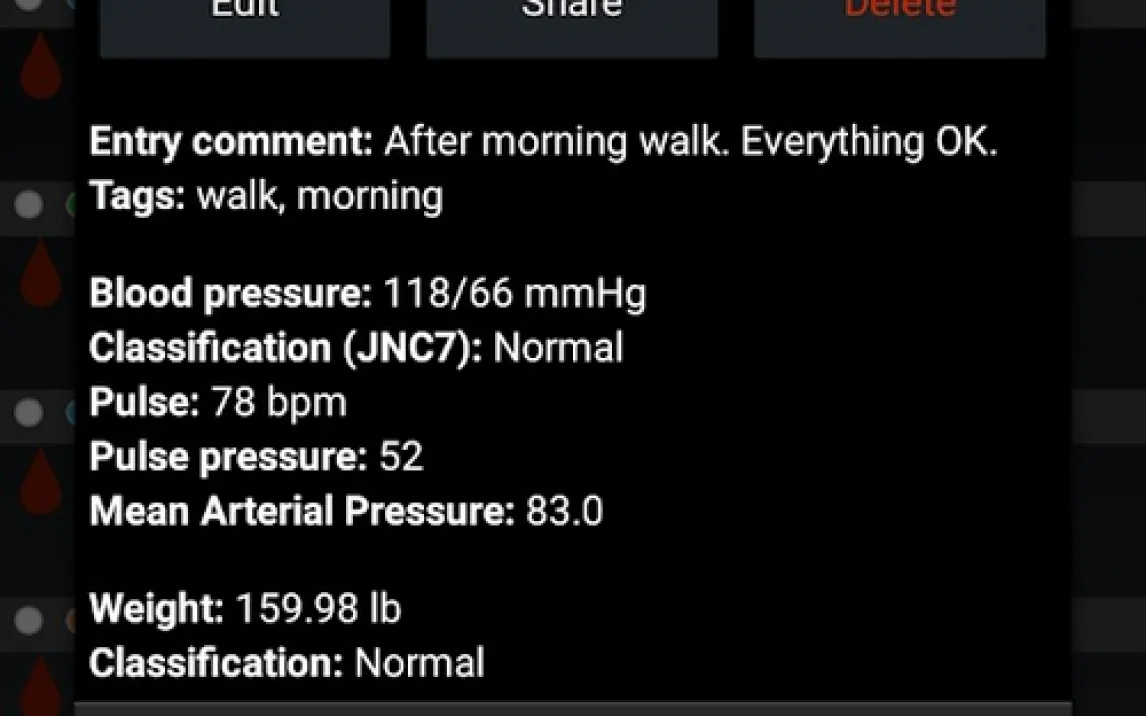Delete this entry
The image size is (1146, 716).
click(x=899, y=22)
